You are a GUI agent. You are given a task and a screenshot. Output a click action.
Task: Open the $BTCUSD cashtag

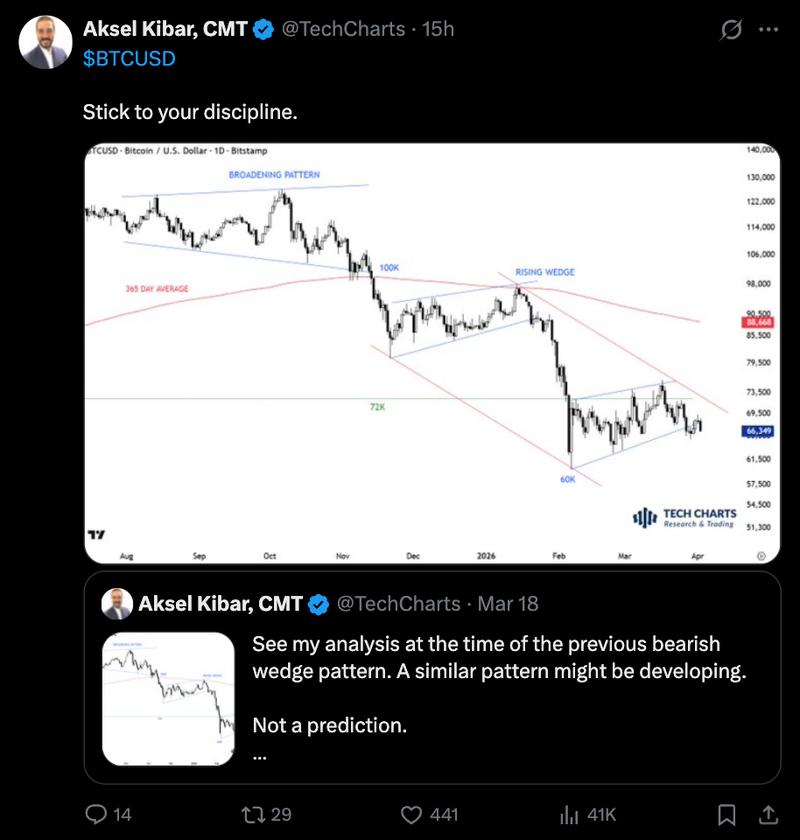pyautogui.click(x=129, y=58)
